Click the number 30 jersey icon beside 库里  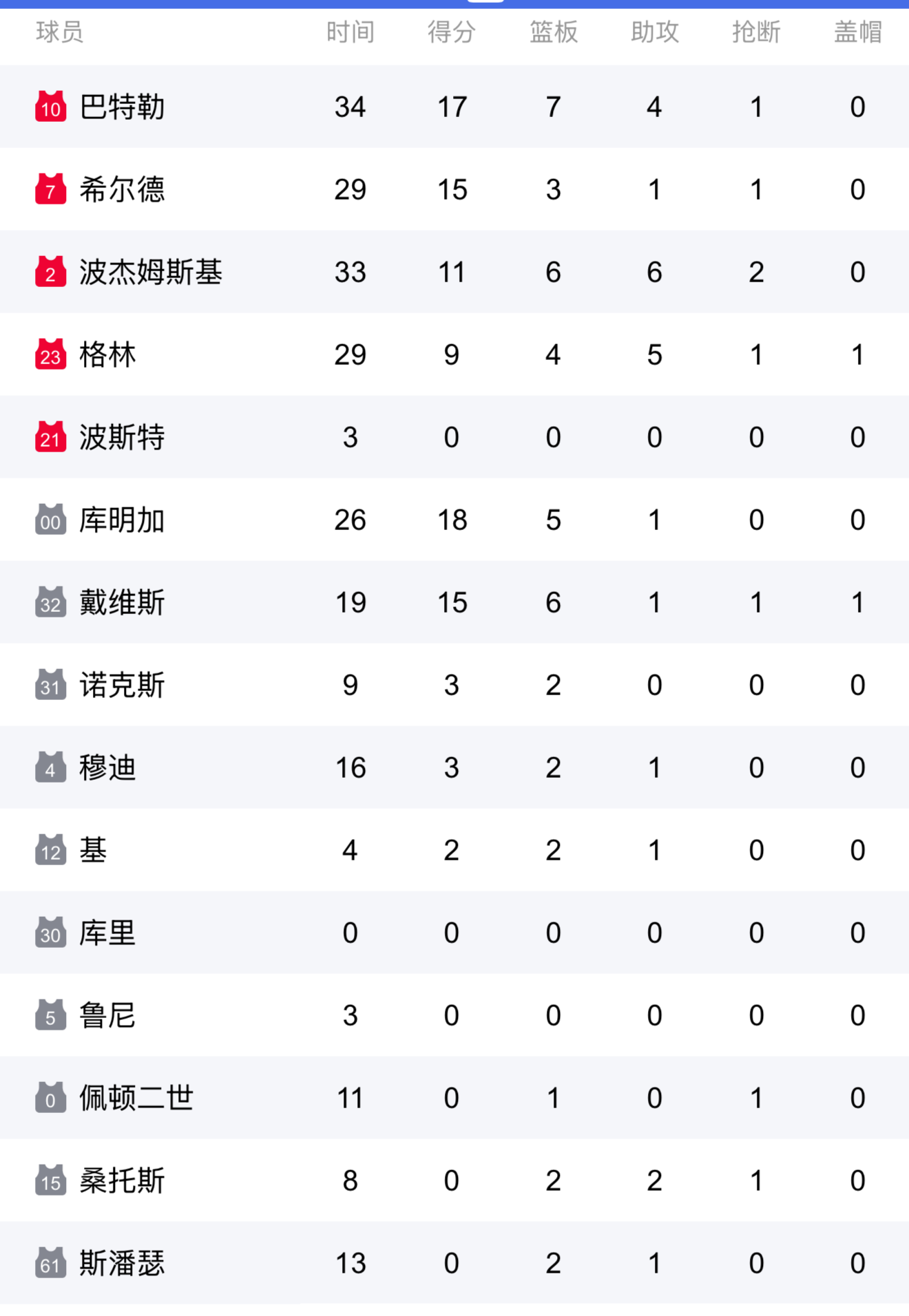[50, 933]
